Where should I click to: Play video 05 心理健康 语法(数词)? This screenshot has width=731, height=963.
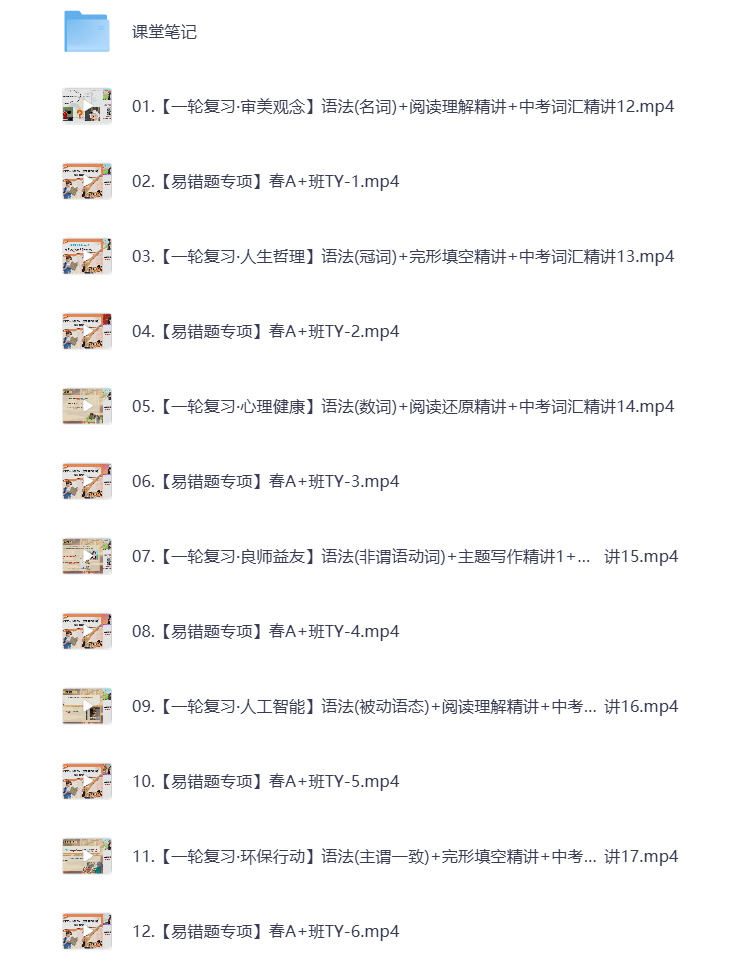click(402, 407)
